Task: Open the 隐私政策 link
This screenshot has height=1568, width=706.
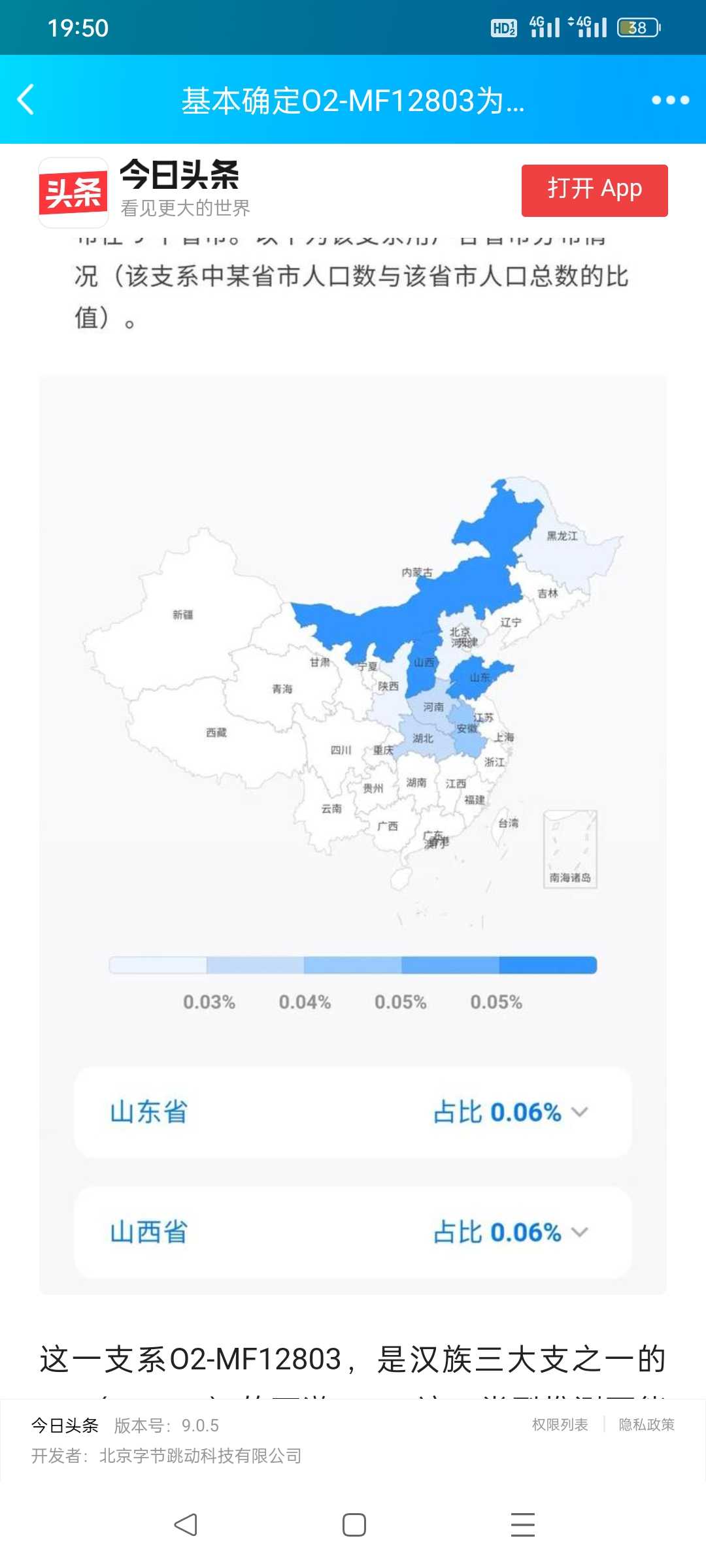Action: tap(647, 1424)
